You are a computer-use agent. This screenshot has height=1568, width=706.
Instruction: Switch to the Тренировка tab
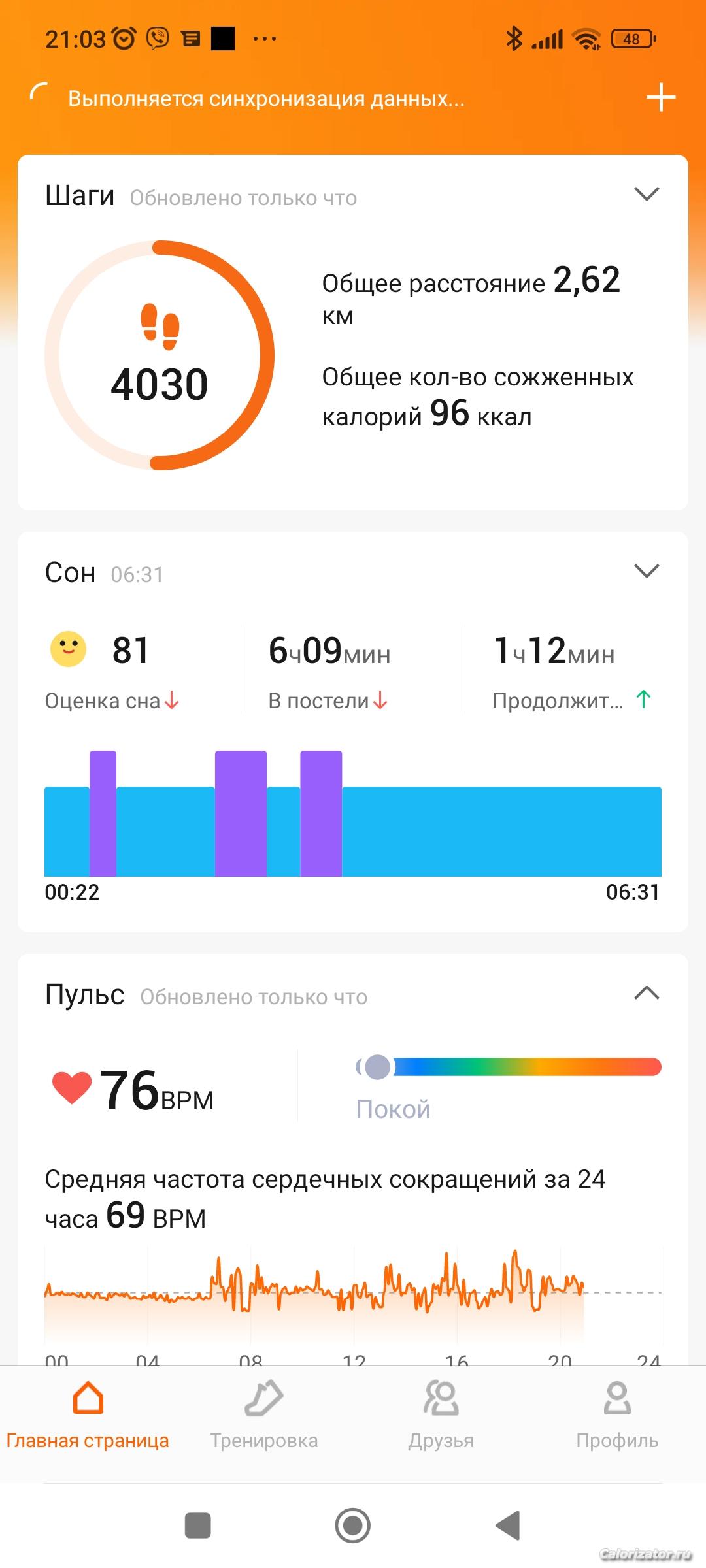click(264, 1414)
